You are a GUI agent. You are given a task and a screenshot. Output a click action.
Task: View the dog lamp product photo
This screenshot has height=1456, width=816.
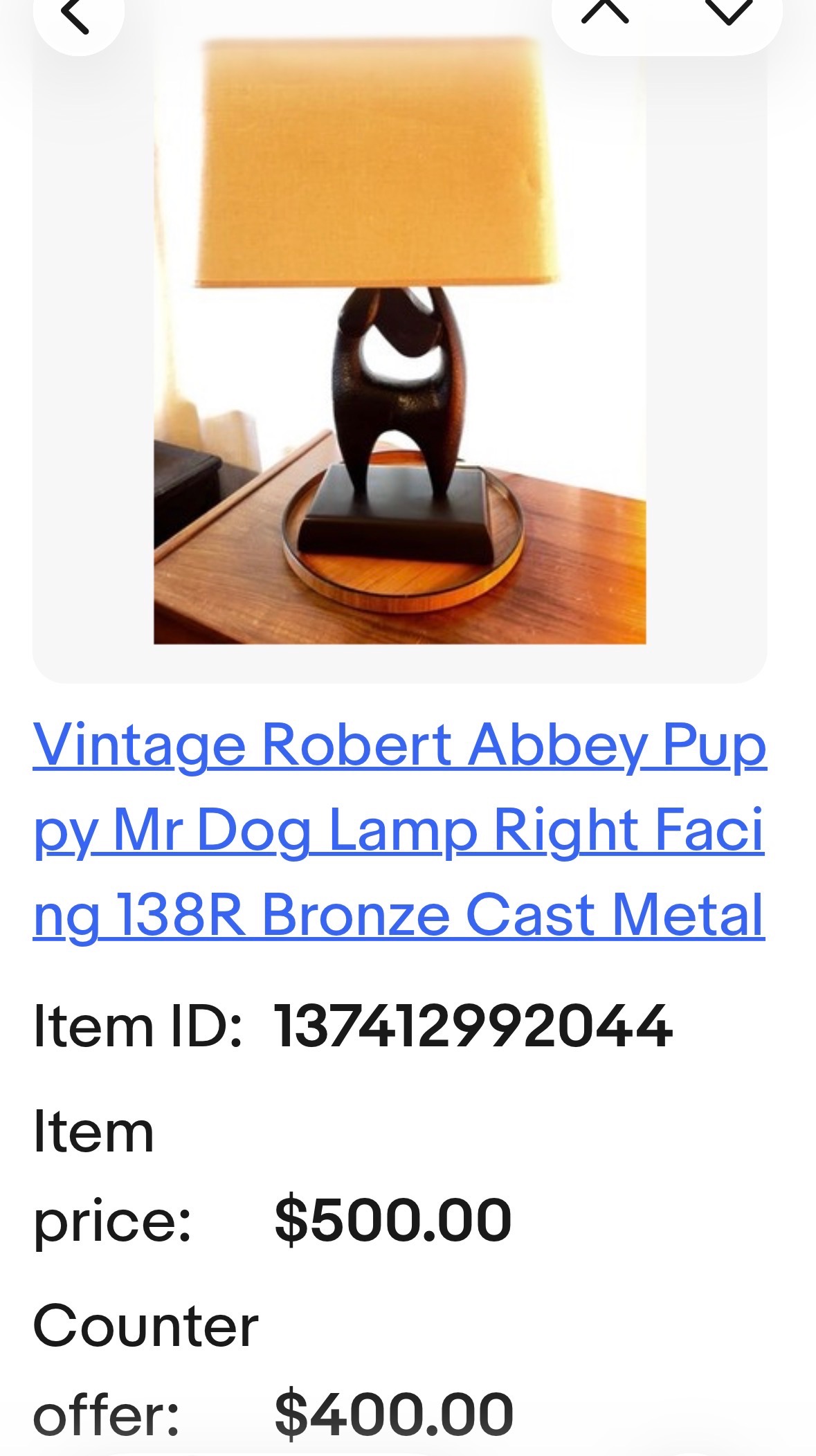399,340
